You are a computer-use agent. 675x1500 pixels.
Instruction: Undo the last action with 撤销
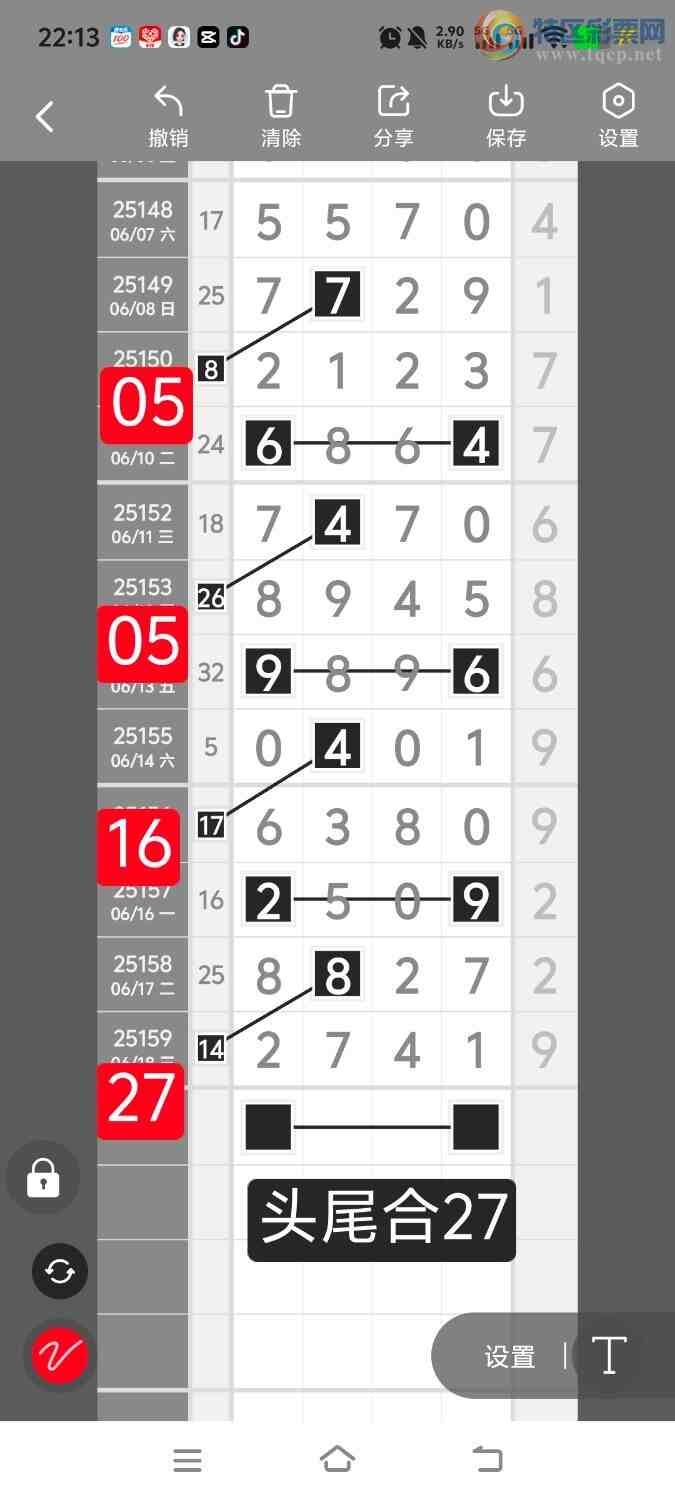[168, 117]
